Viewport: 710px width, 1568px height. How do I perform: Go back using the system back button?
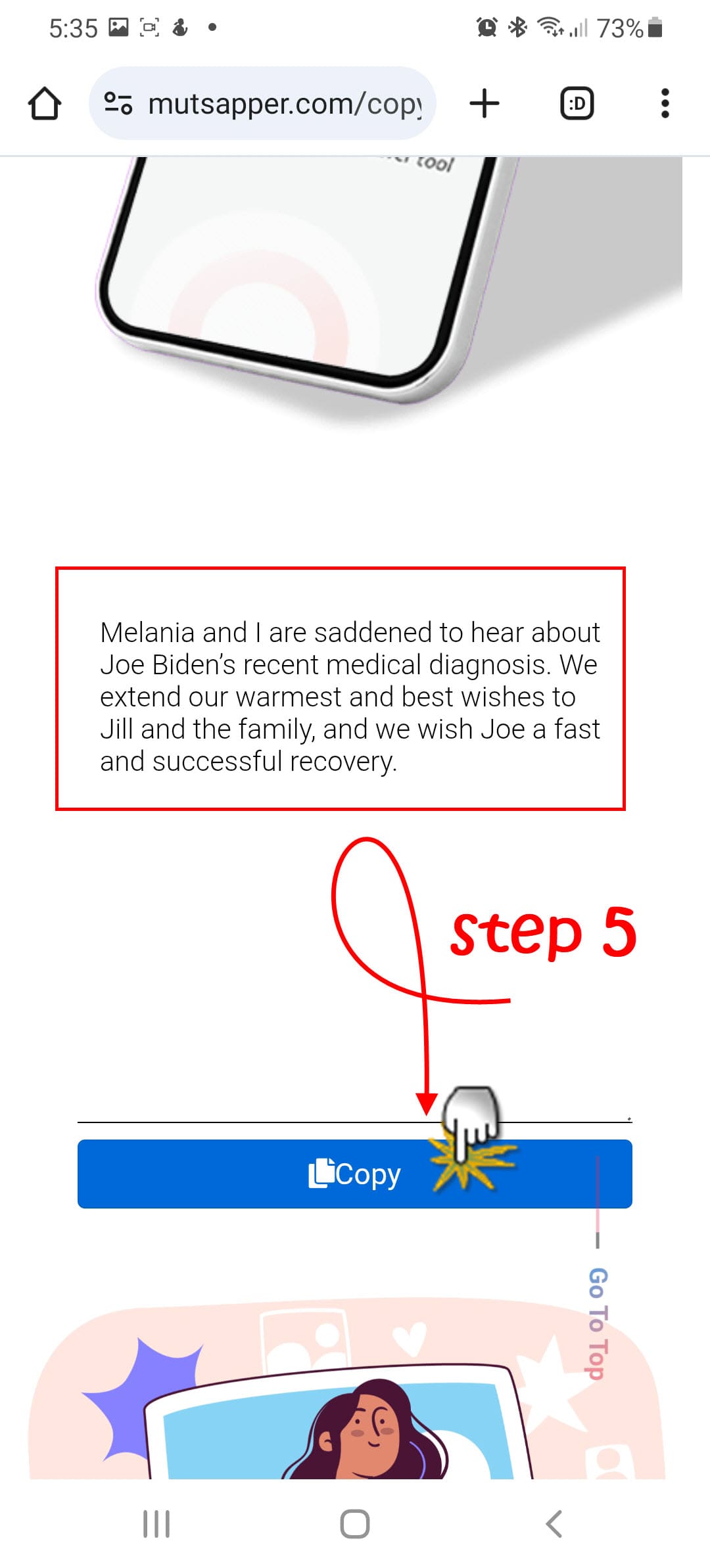click(x=554, y=1523)
